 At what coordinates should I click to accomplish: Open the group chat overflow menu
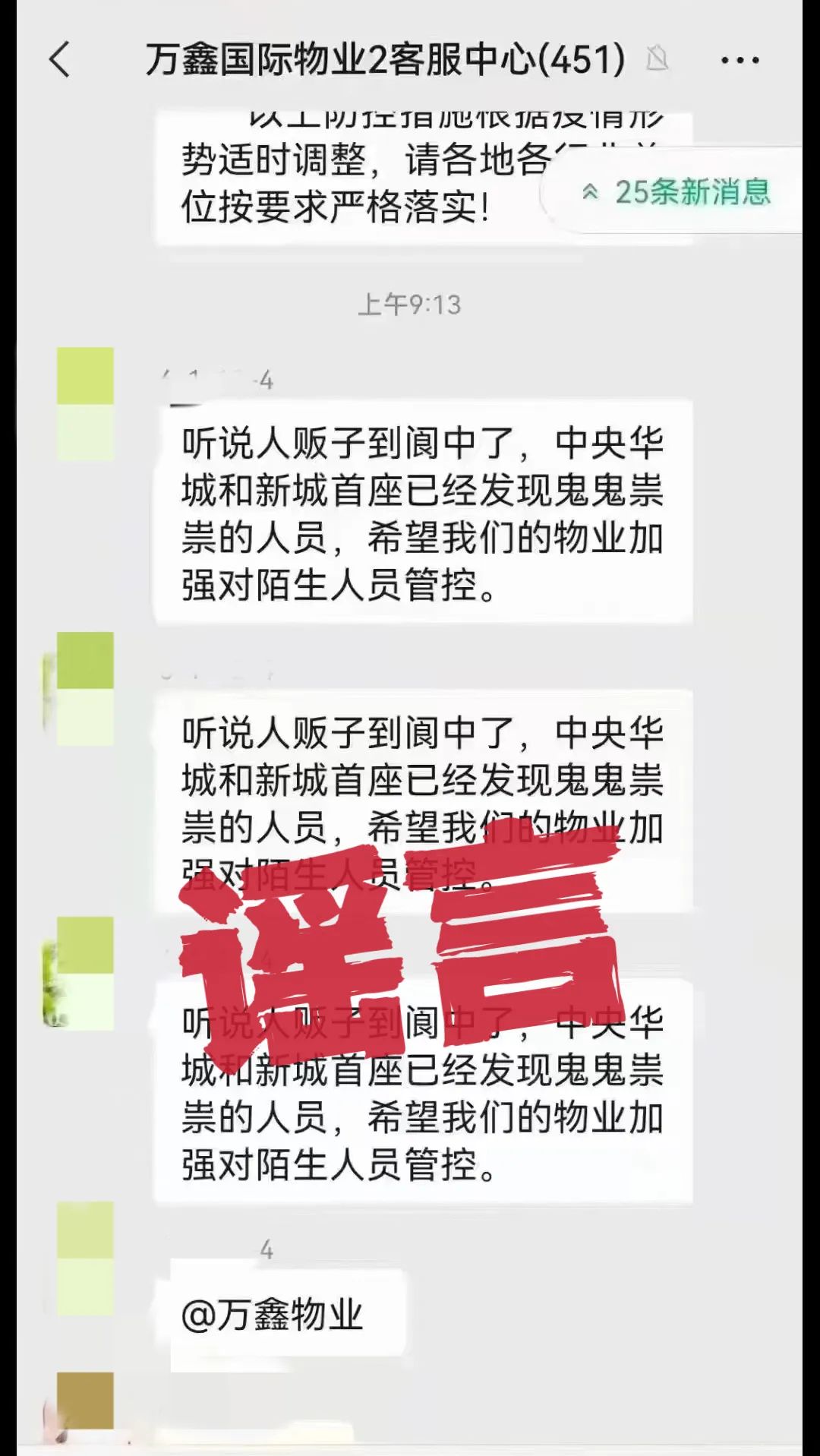click(740, 60)
